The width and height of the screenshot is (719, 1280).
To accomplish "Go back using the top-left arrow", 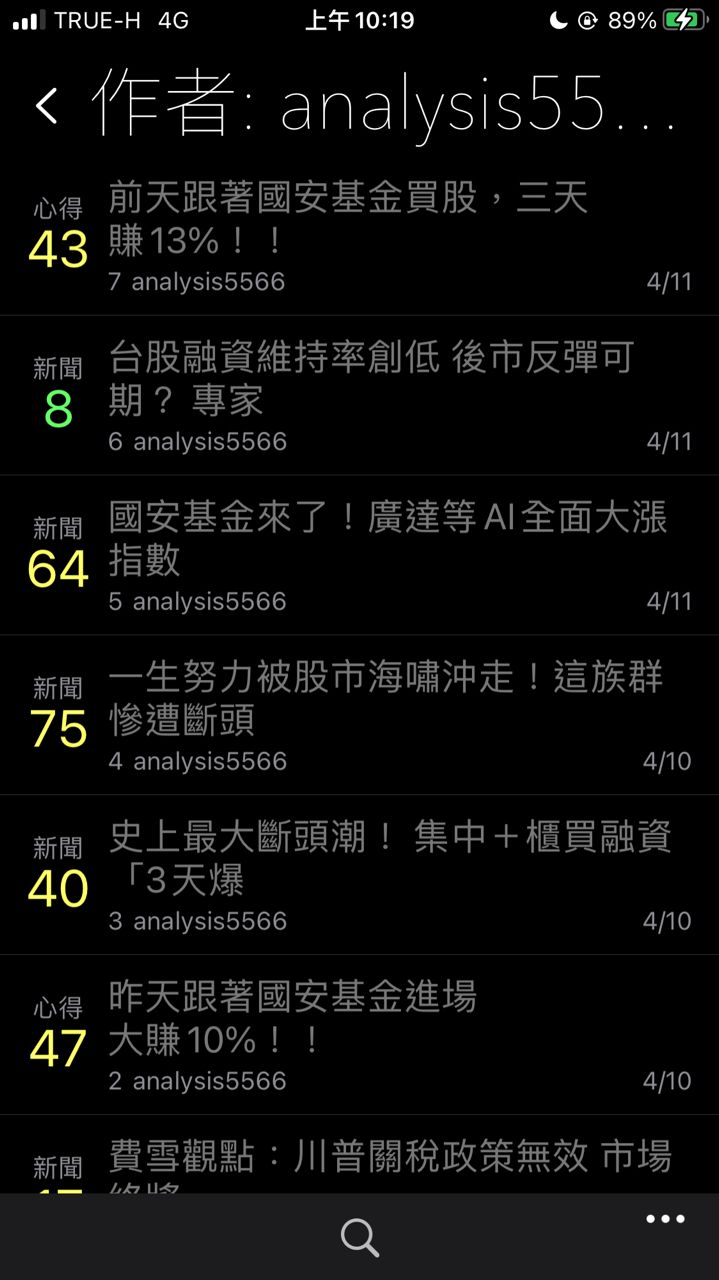I will [x=47, y=105].
